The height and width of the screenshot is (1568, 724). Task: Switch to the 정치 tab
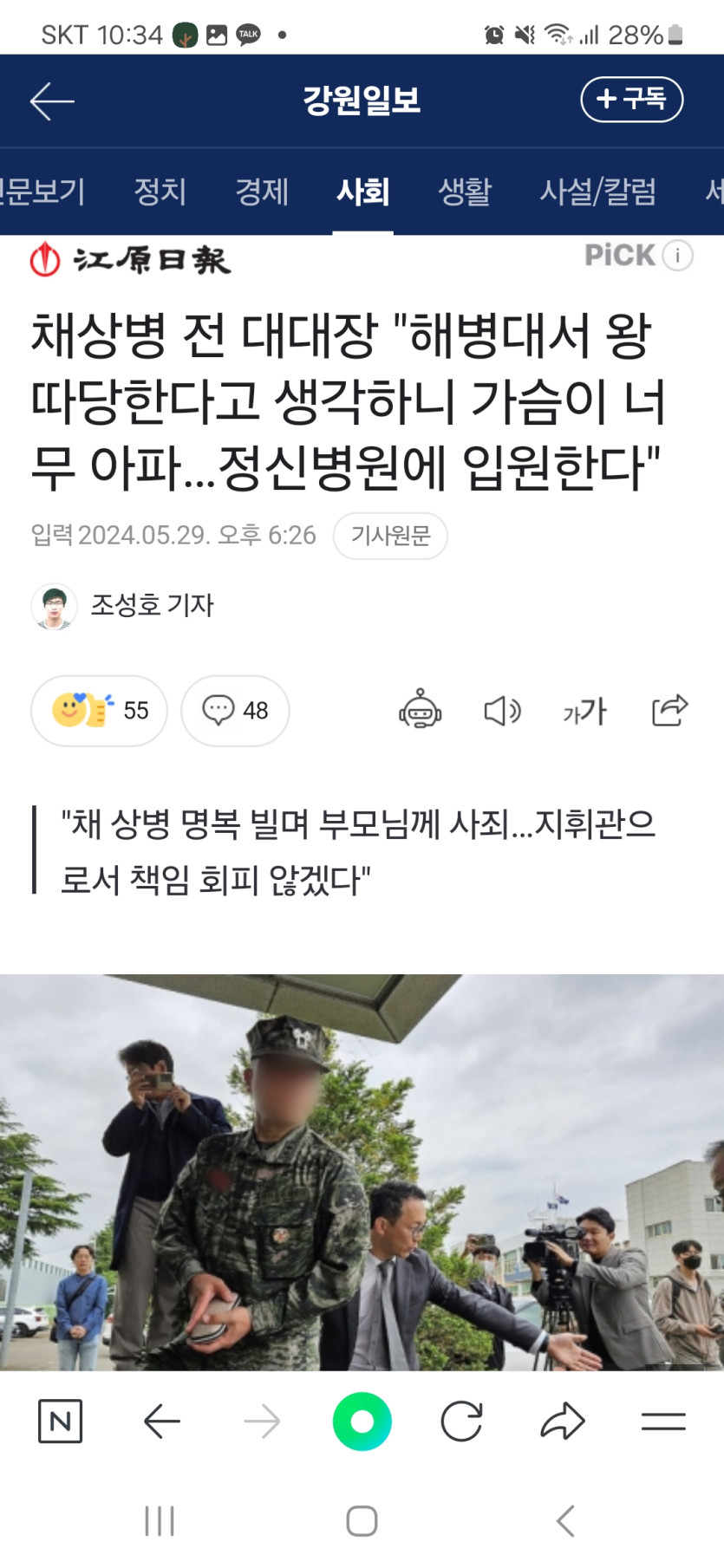coord(160,192)
